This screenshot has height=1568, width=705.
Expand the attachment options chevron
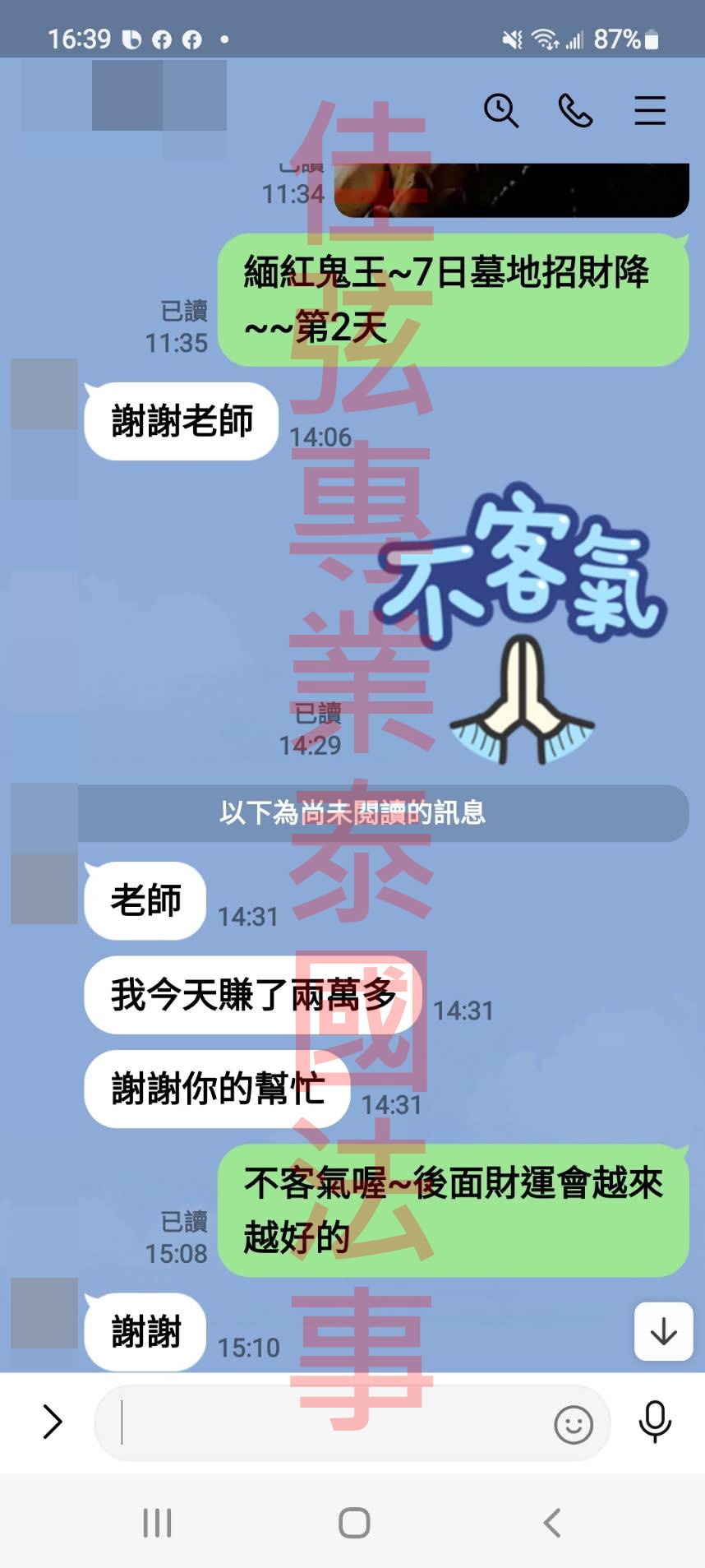52,1422
